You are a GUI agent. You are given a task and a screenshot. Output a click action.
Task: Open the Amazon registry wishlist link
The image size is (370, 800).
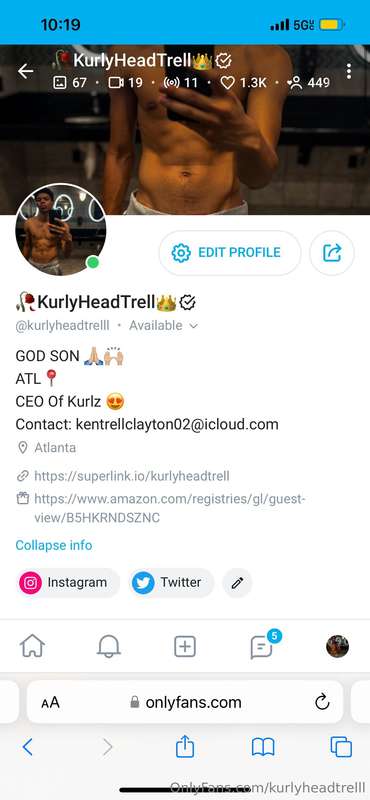169,508
